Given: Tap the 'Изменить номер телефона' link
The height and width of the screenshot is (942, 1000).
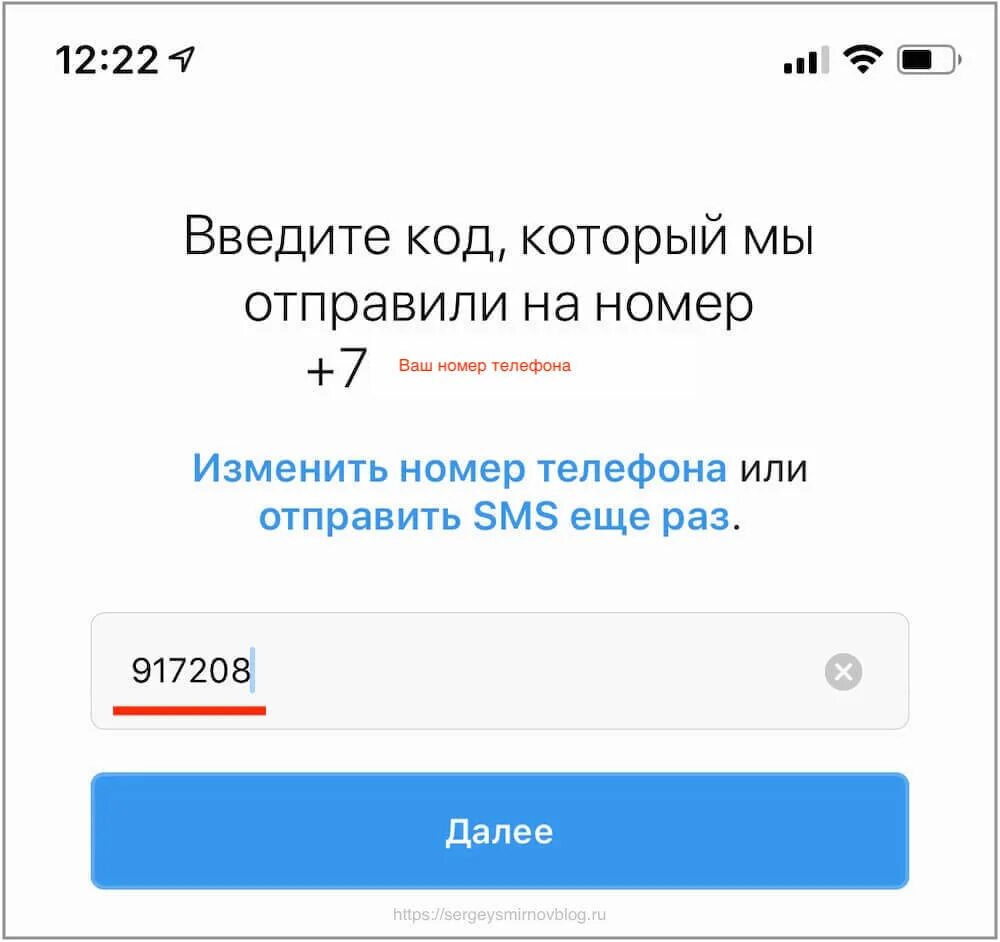Looking at the screenshot, I should pyautogui.click(x=459, y=468).
